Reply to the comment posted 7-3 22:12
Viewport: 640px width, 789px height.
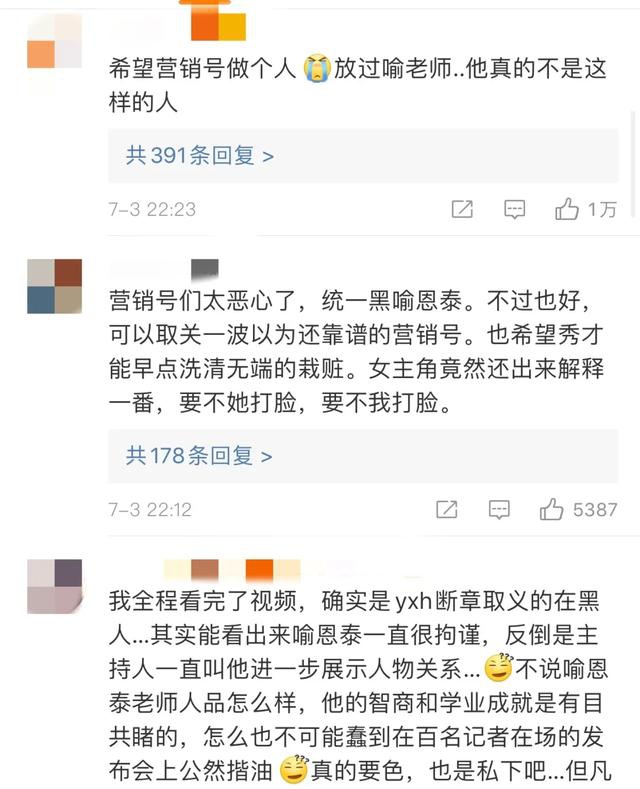coord(499,509)
